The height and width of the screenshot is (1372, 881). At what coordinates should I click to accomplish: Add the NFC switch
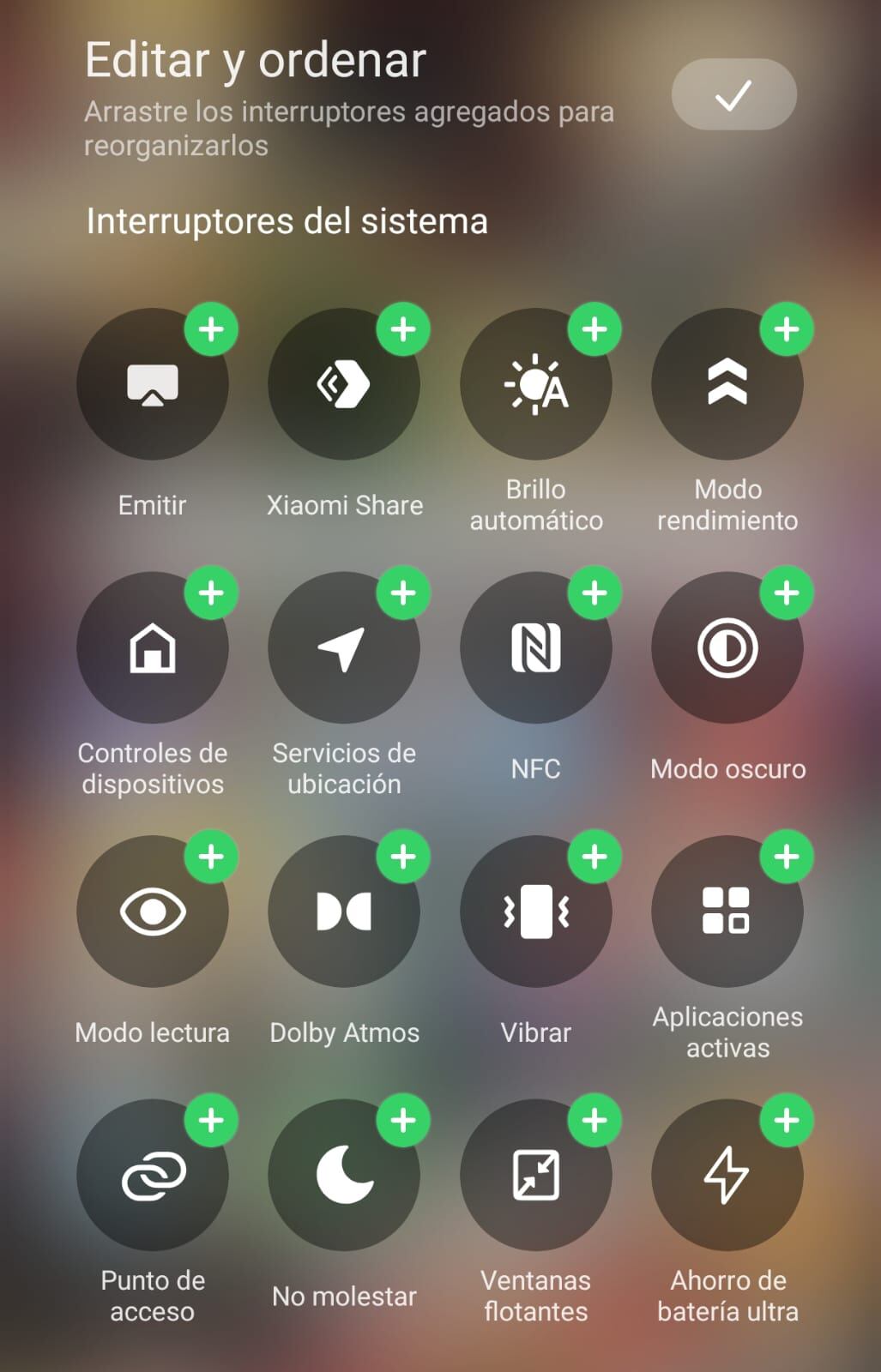pyautogui.click(x=594, y=593)
